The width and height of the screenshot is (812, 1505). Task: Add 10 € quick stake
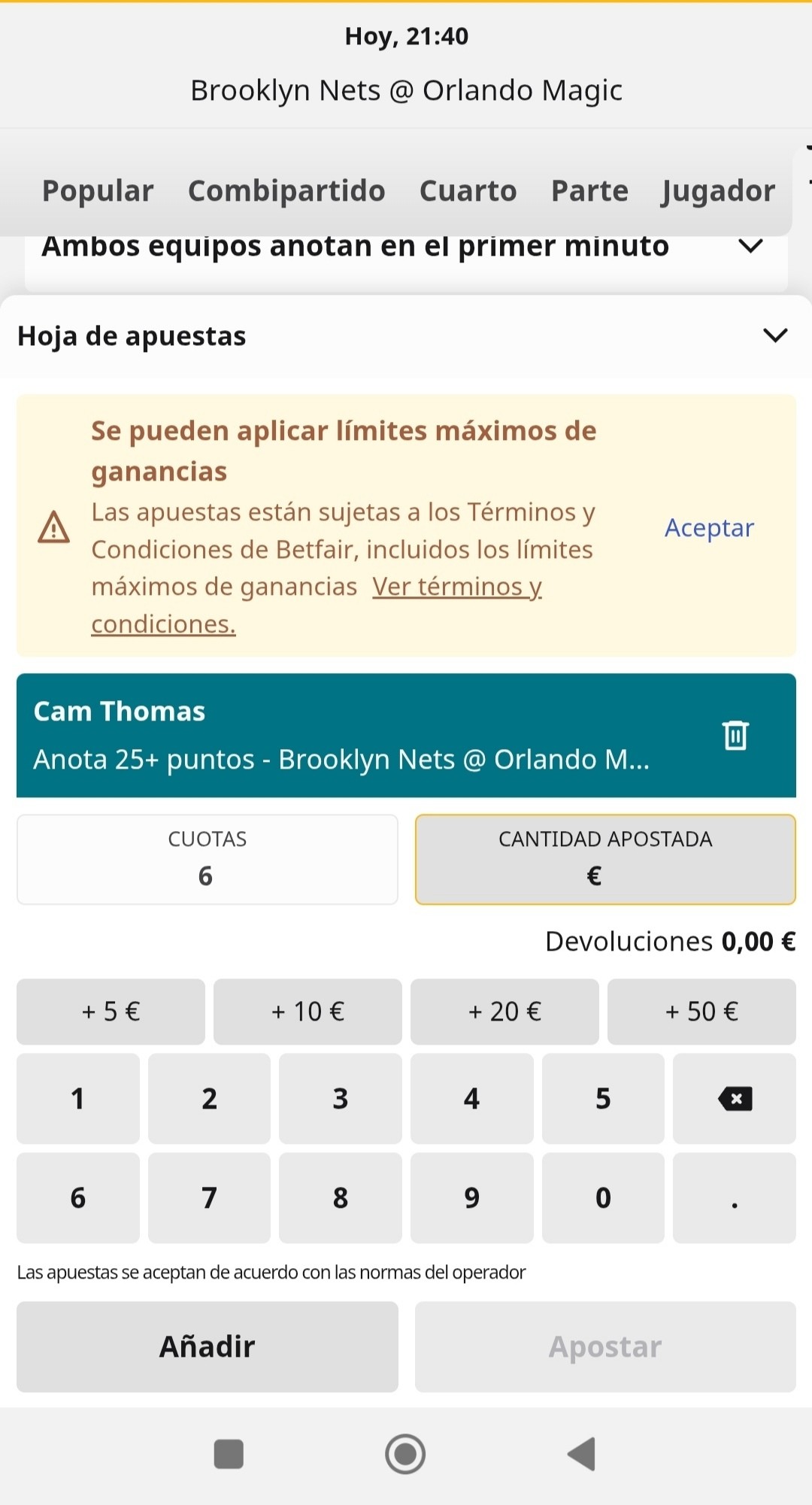(x=308, y=1012)
